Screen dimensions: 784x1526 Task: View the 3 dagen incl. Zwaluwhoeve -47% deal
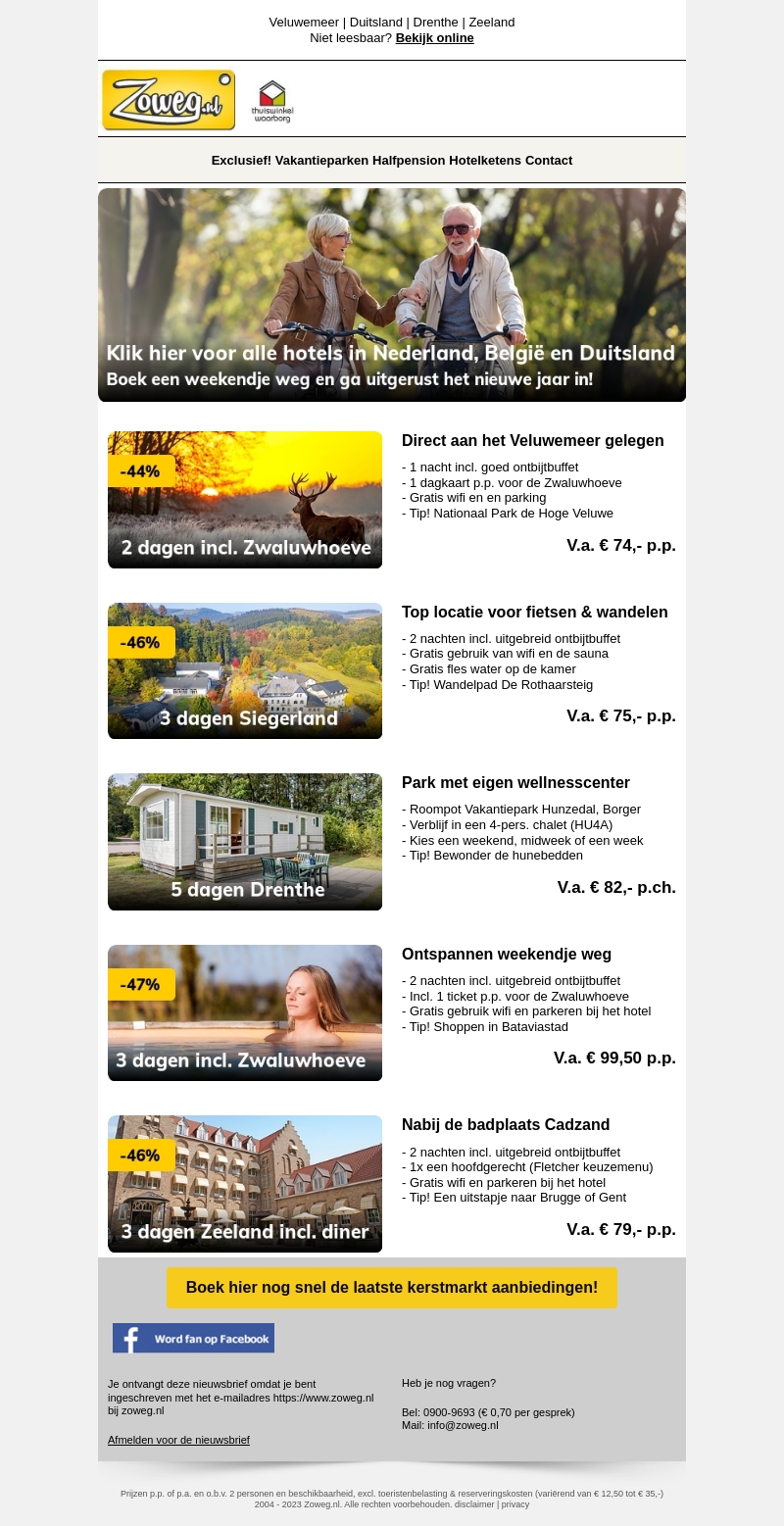[245, 1012]
